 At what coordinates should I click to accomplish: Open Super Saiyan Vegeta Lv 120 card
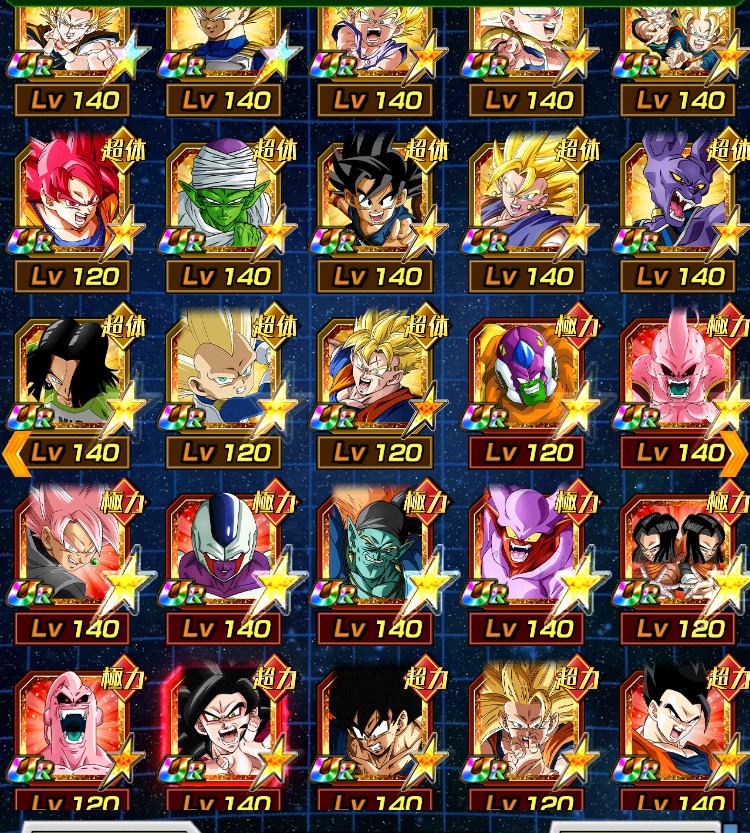tap(224, 376)
